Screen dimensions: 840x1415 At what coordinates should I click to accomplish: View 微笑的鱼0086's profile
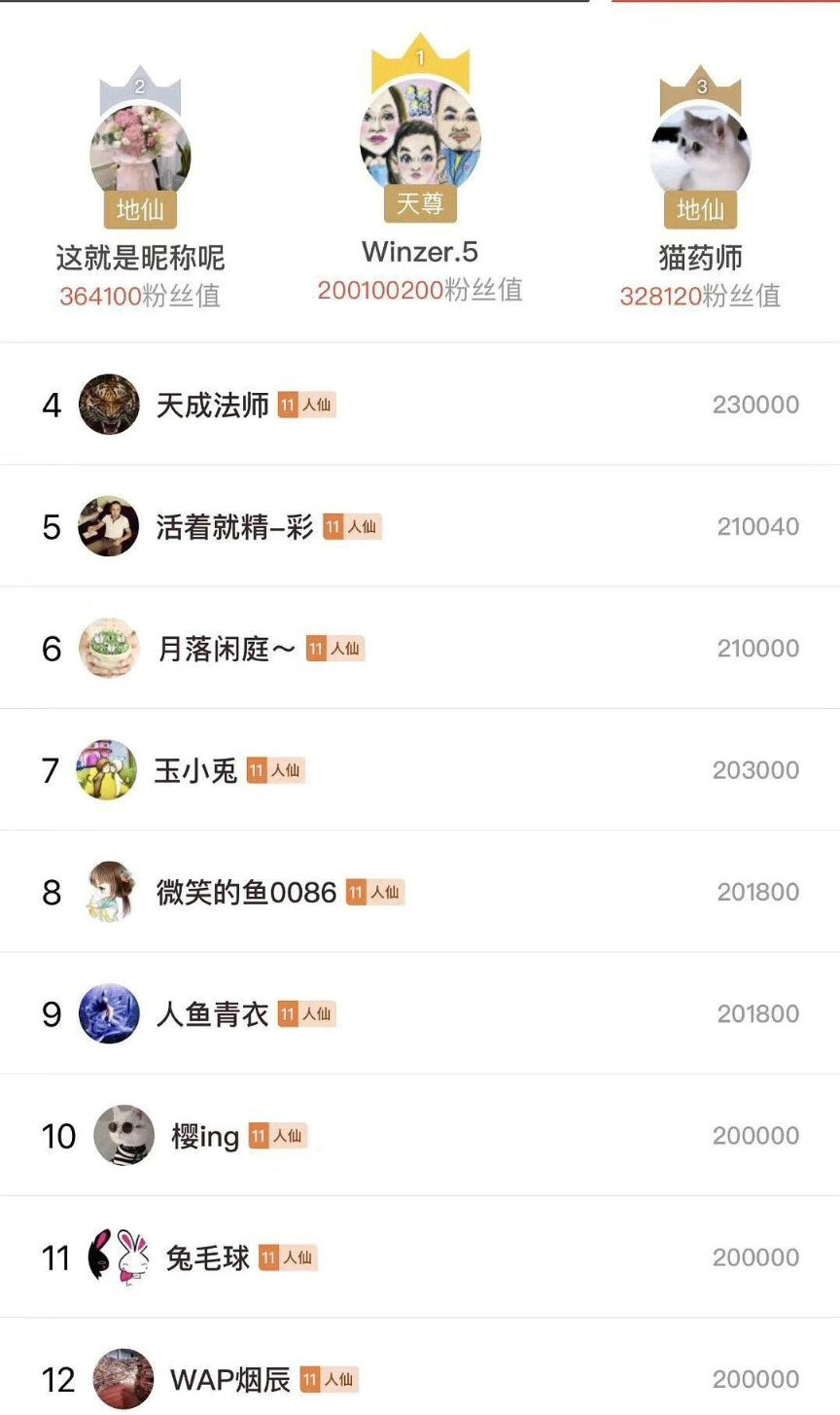(420, 892)
